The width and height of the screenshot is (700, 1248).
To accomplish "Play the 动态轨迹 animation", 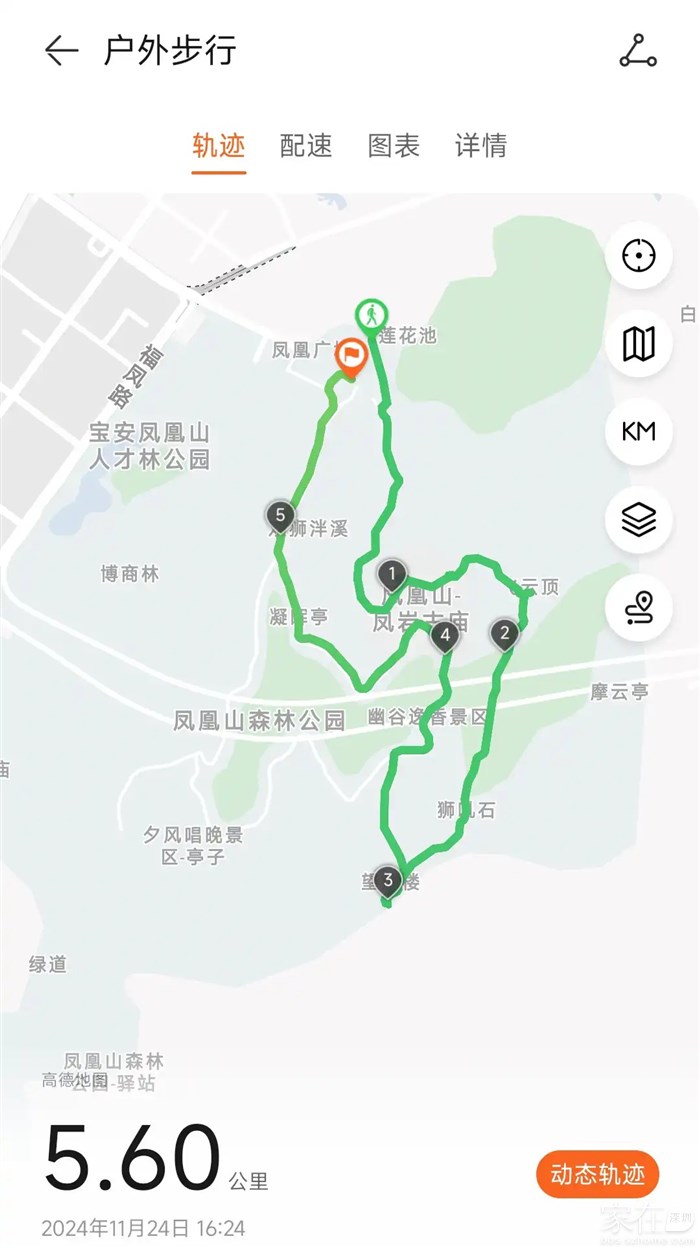I will click(x=597, y=1175).
